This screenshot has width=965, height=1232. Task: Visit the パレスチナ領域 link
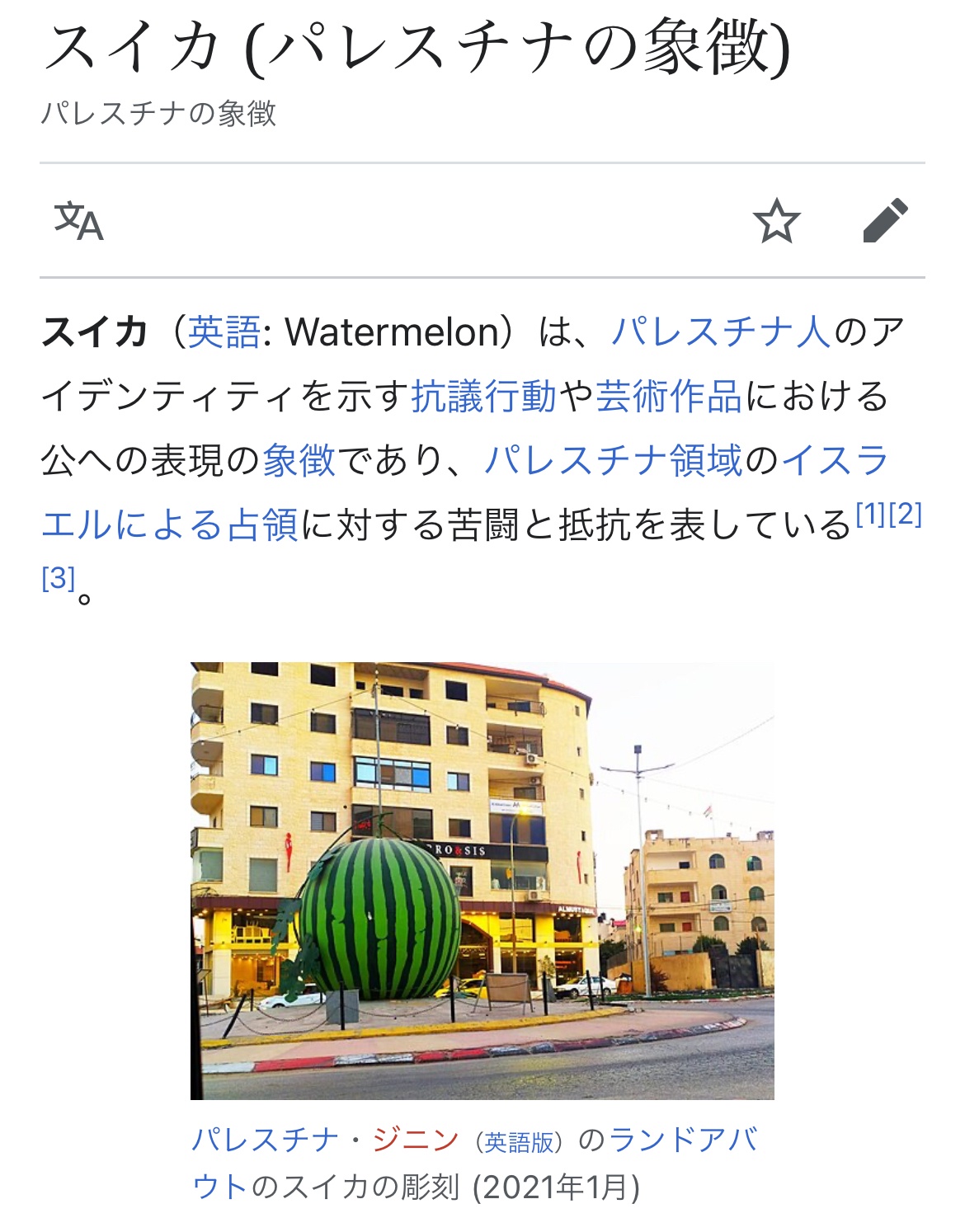[614, 461]
